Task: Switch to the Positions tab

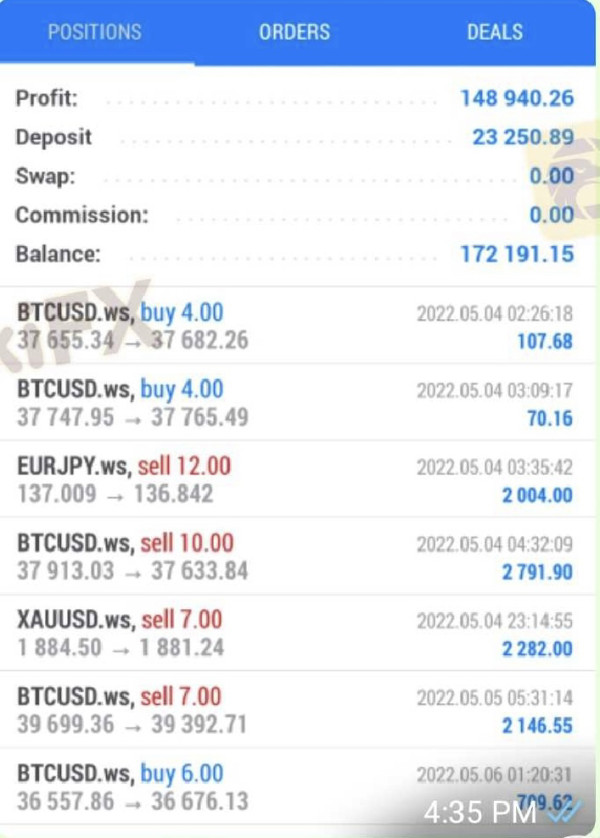Action: [x=95, y=32]
